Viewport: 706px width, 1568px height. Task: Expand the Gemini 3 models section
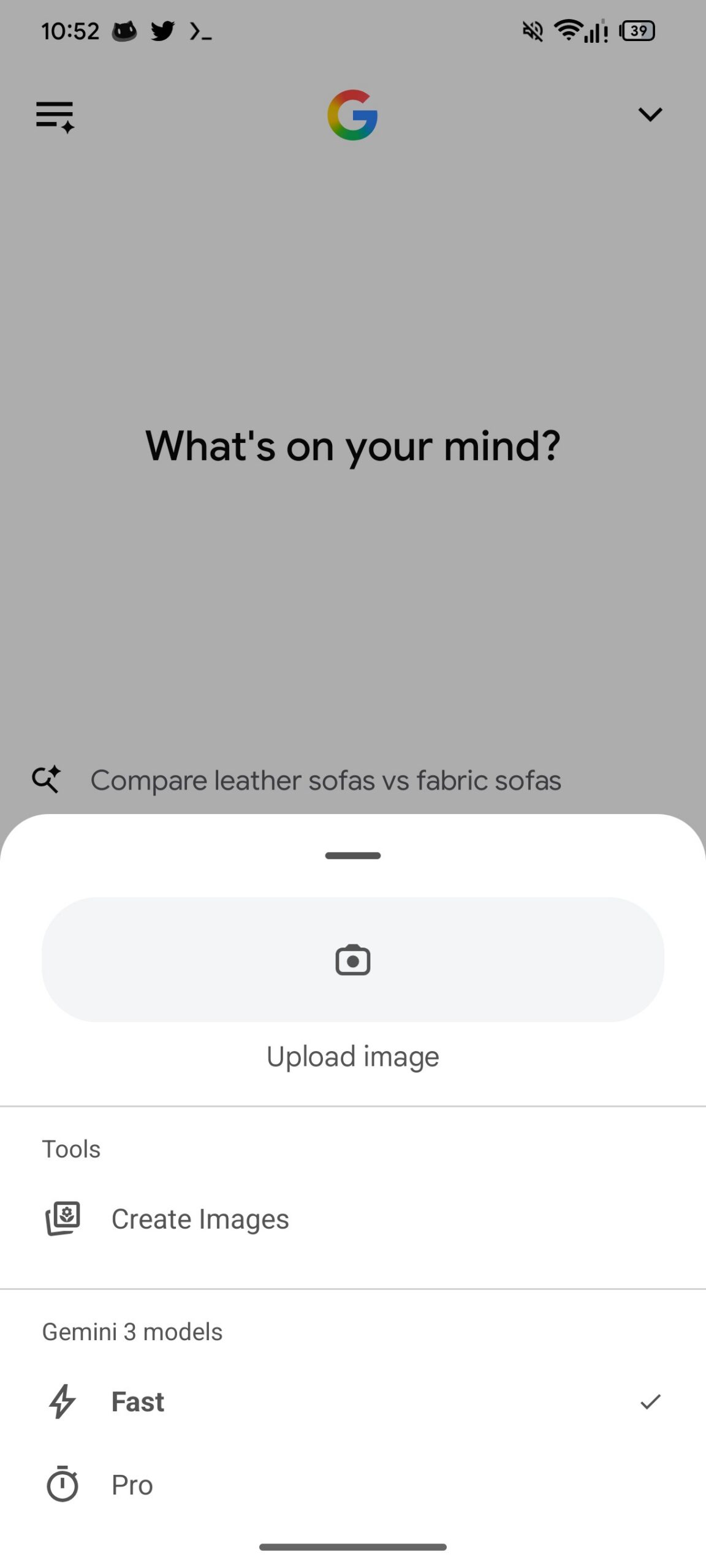tap(132, 1332)
